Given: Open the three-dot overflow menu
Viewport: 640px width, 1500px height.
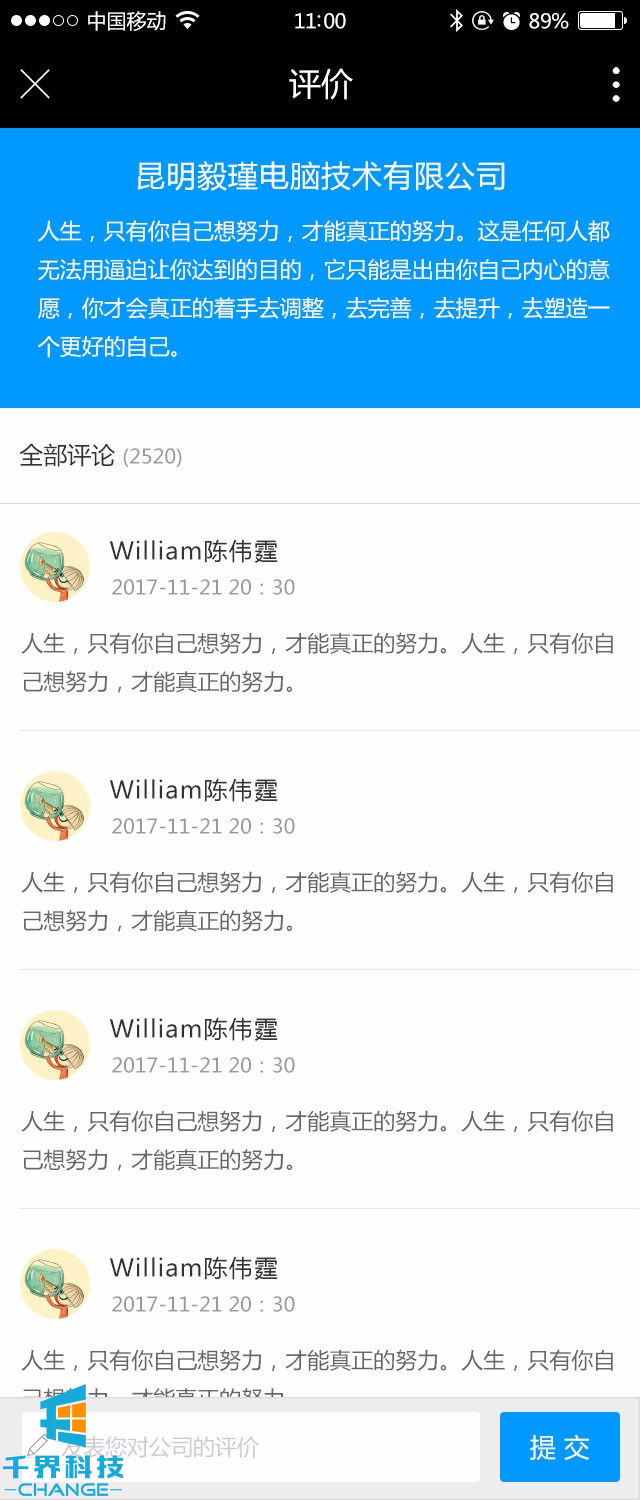Looking at the screenshot, I should click(615, 85).
